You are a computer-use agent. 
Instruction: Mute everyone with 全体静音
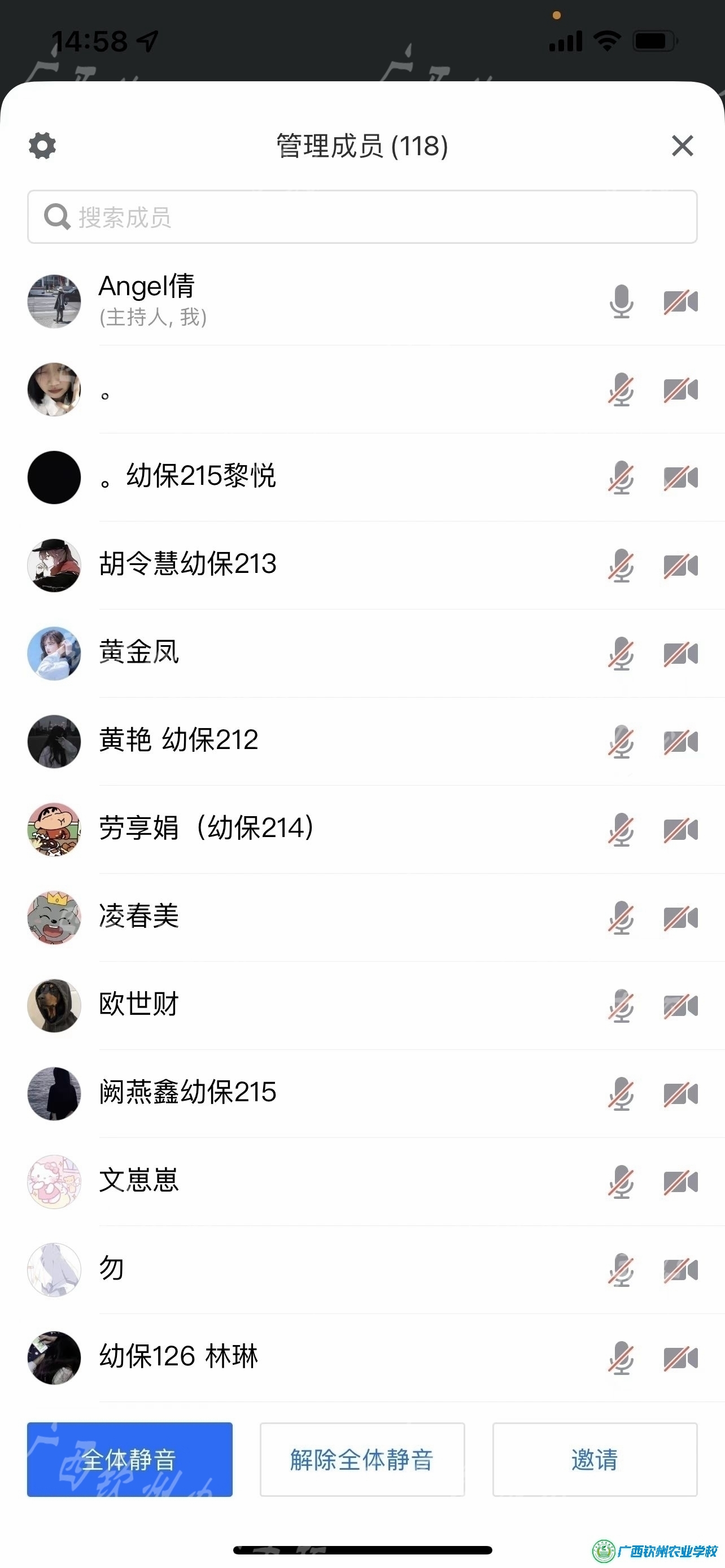coord(130,1459)
